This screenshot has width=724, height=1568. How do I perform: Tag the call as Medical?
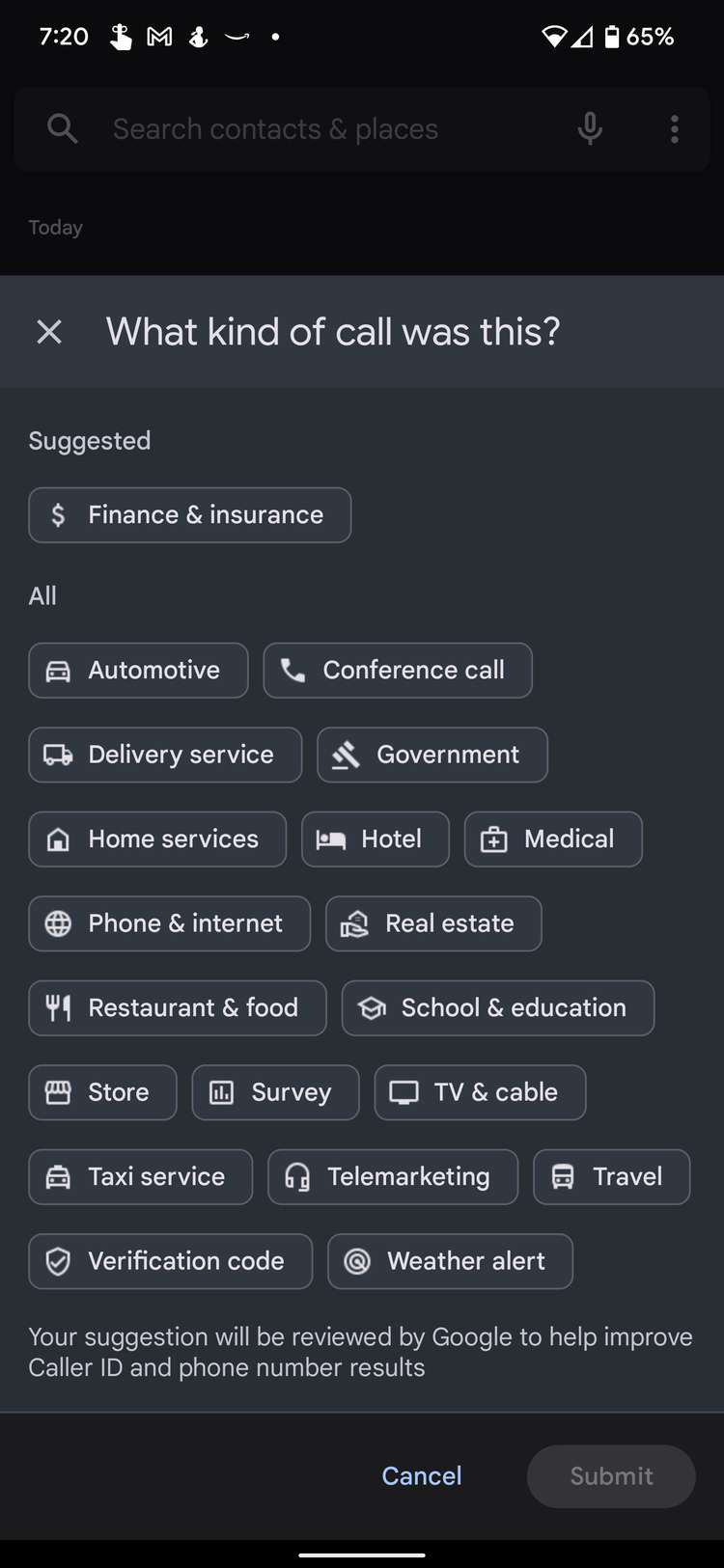[x=553, y=839]
